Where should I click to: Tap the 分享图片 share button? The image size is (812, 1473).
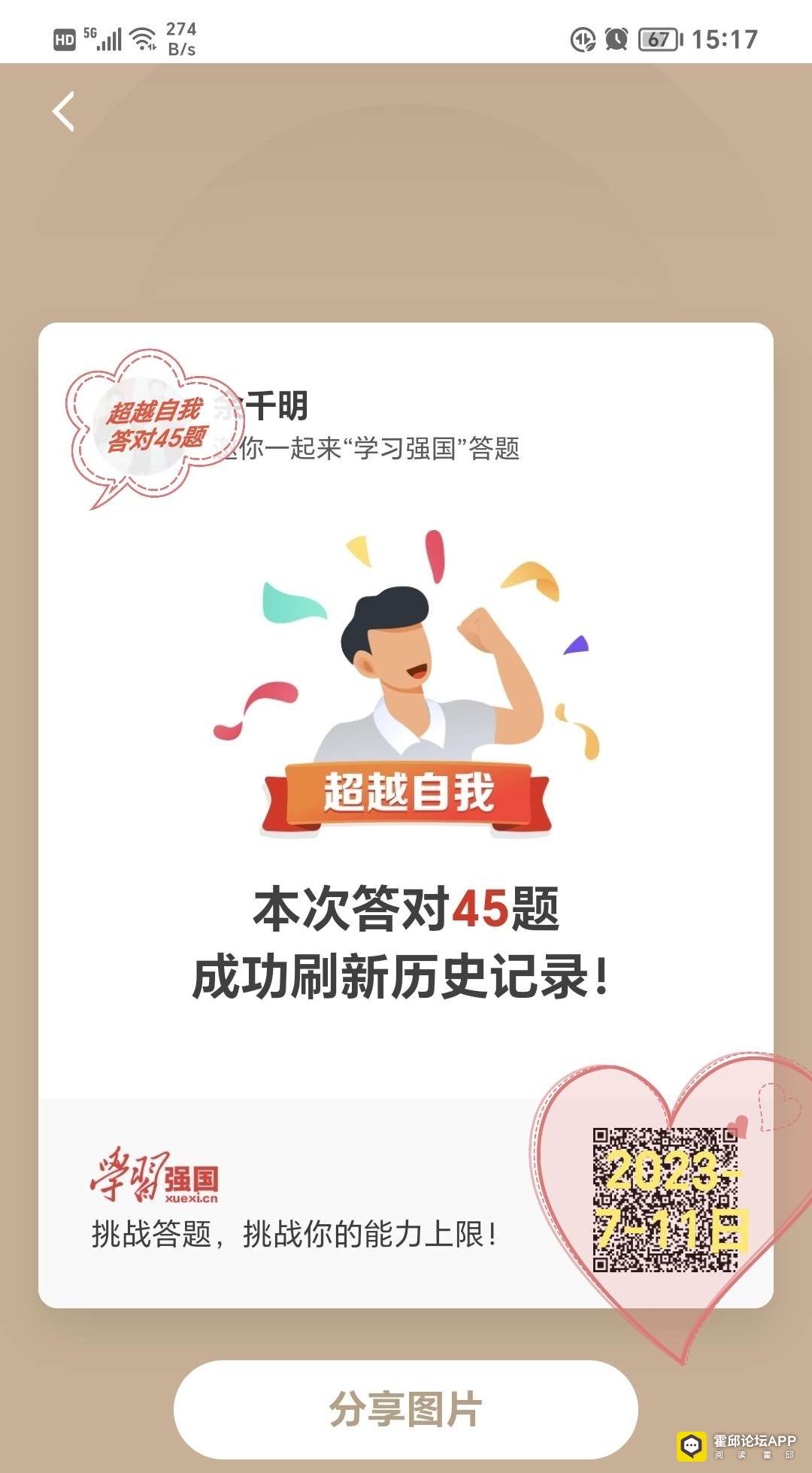pos(405,1409)
